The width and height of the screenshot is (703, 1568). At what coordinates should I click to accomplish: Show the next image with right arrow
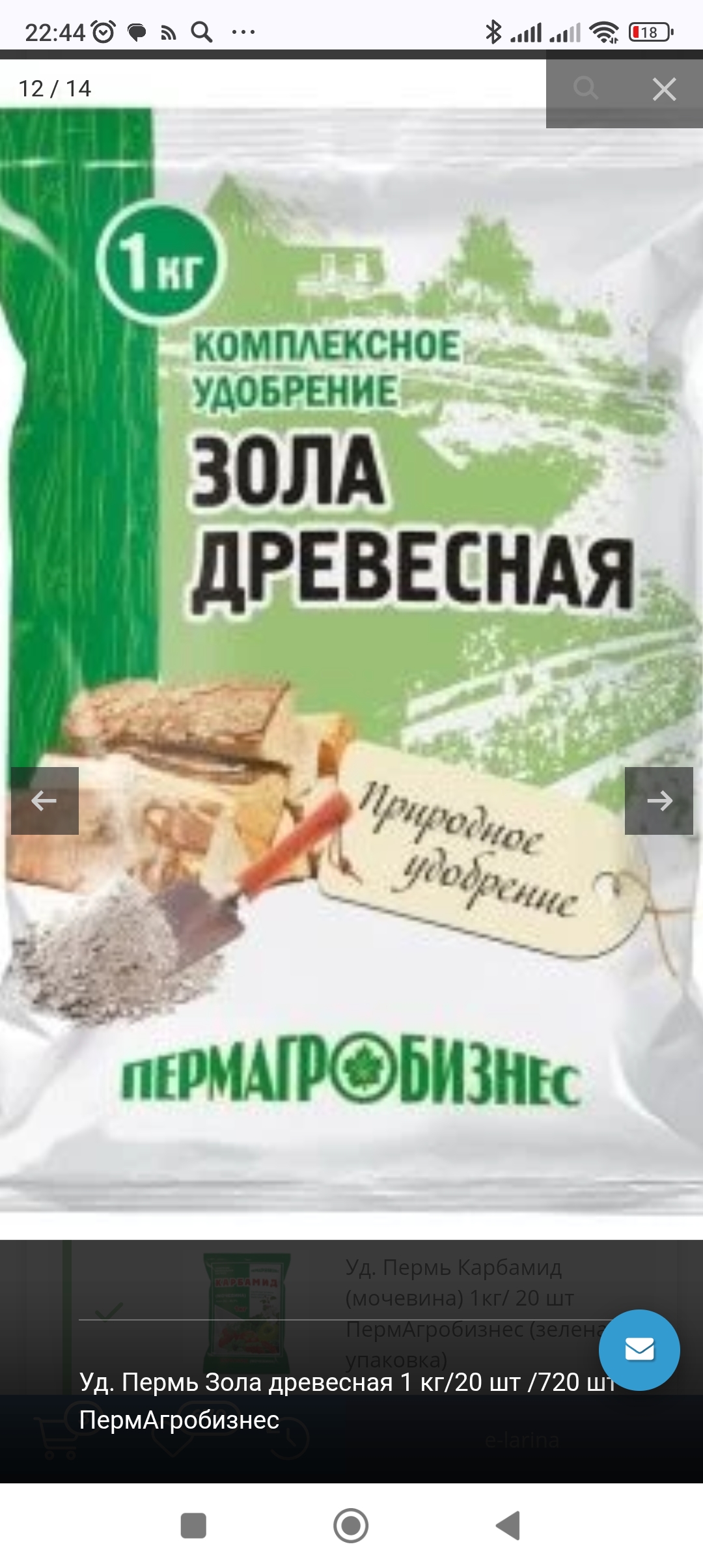coord(659,800)
